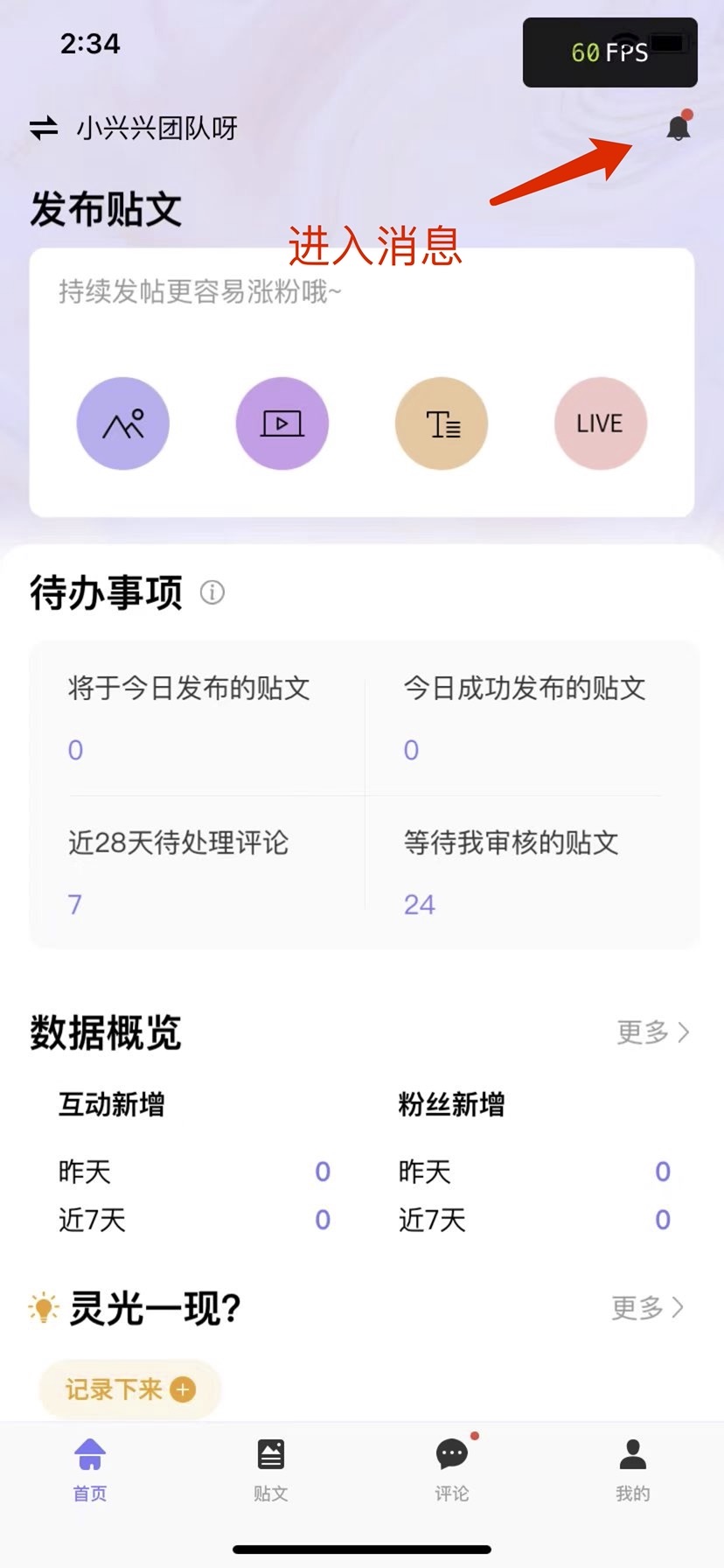Image resolution: width=724 pixels, height=1568 pixels.
Task: Tap the 记录下来 button
Action: (130, 1389)
